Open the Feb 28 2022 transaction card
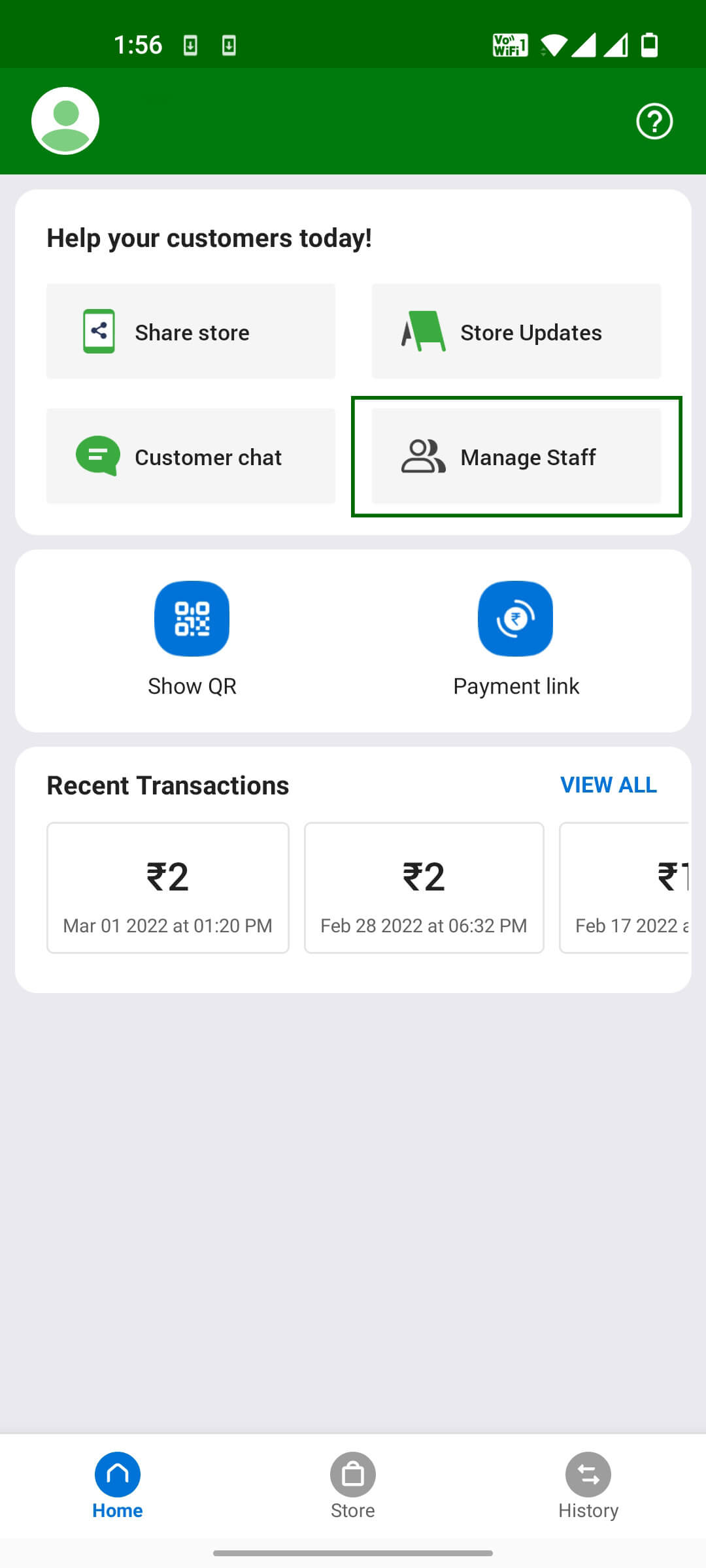The image size is (706, 1568). [x=424, y=888]
